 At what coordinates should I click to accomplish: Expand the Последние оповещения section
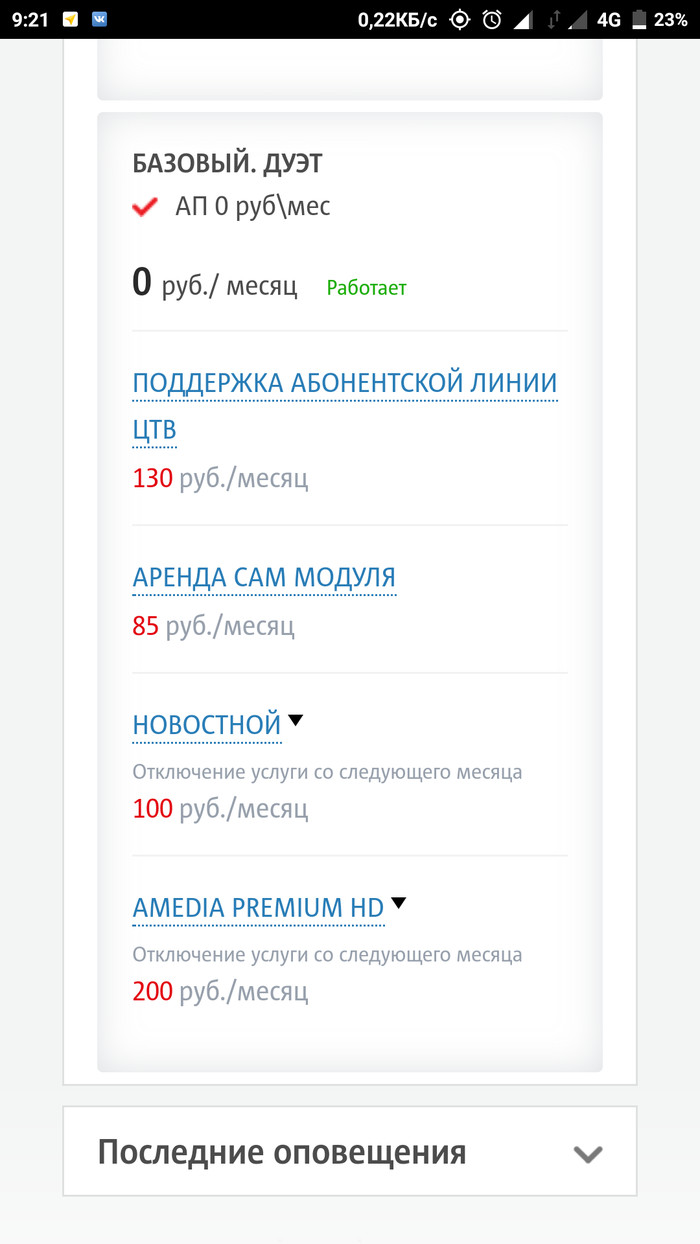(x=587, y=1153)
